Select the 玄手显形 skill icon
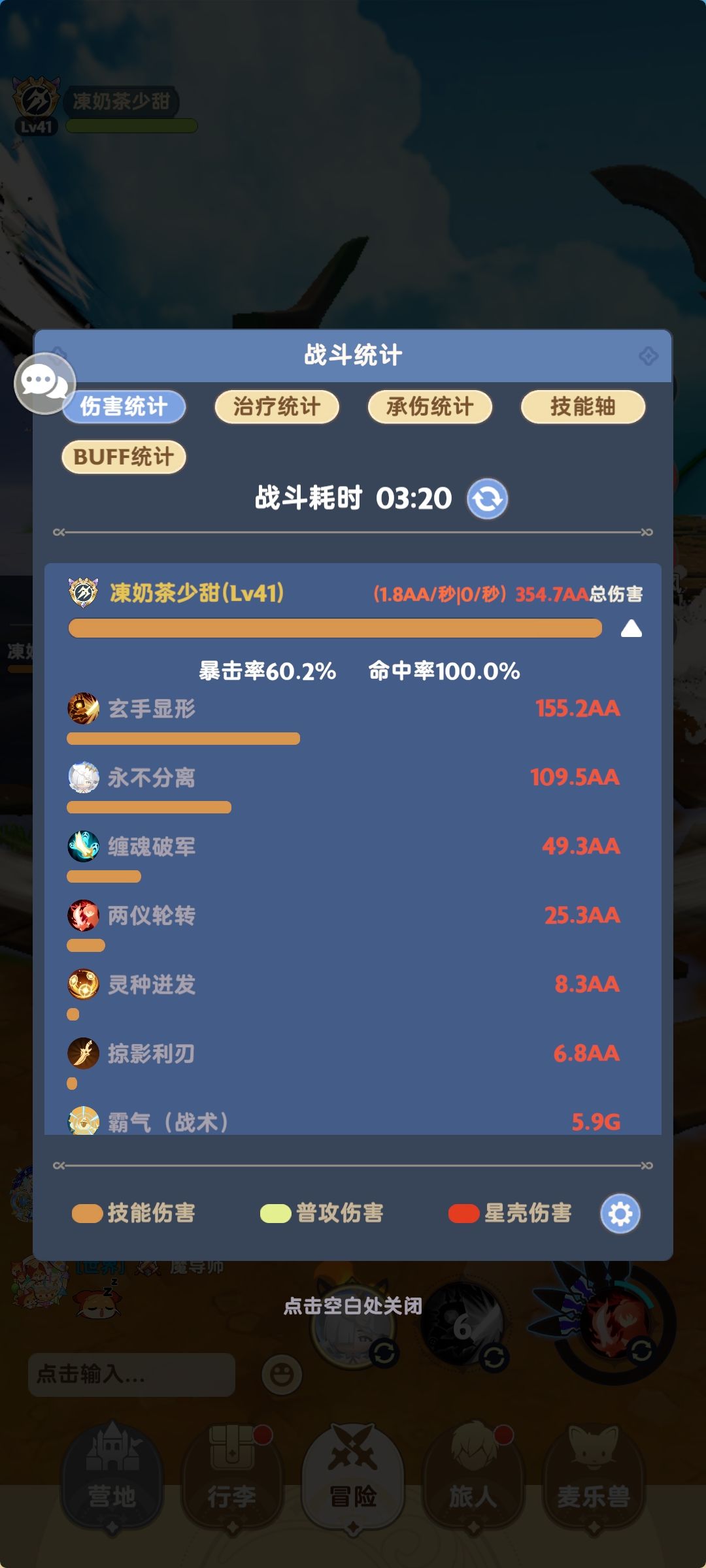Screen dimensions: 706x1568 click(84, 710)
